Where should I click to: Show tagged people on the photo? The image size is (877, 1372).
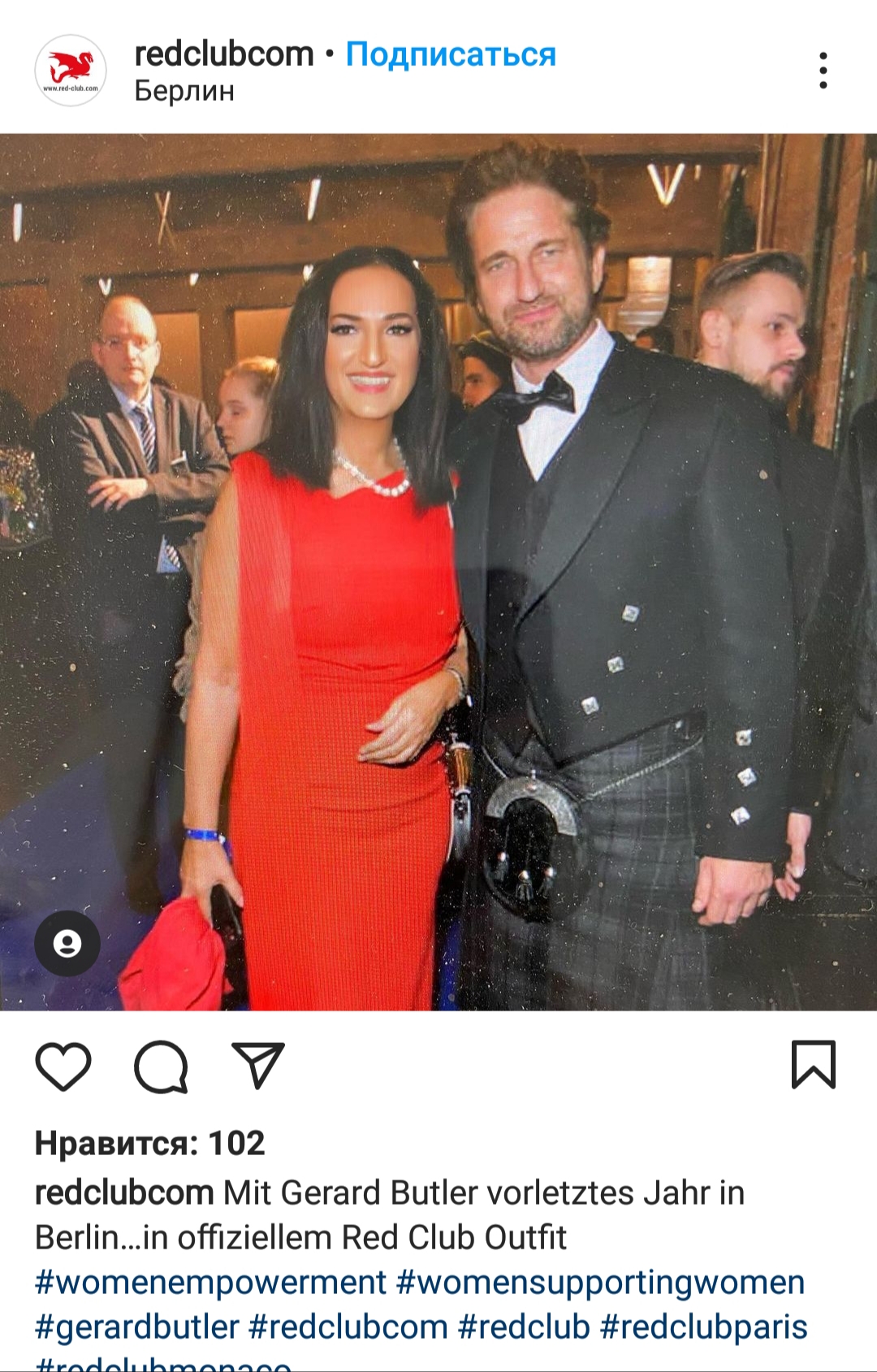click(67, 943)
